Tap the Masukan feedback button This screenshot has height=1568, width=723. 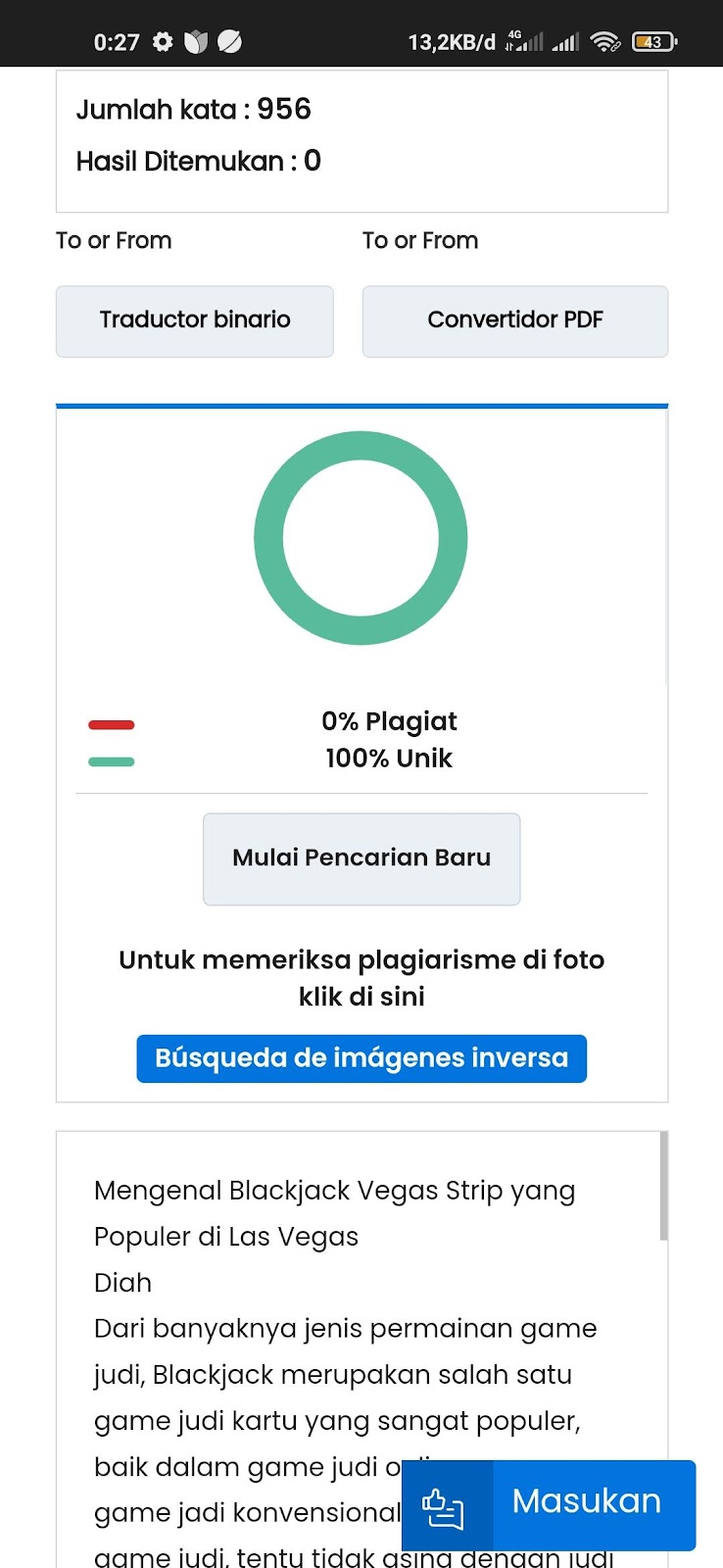(549, 1505)
